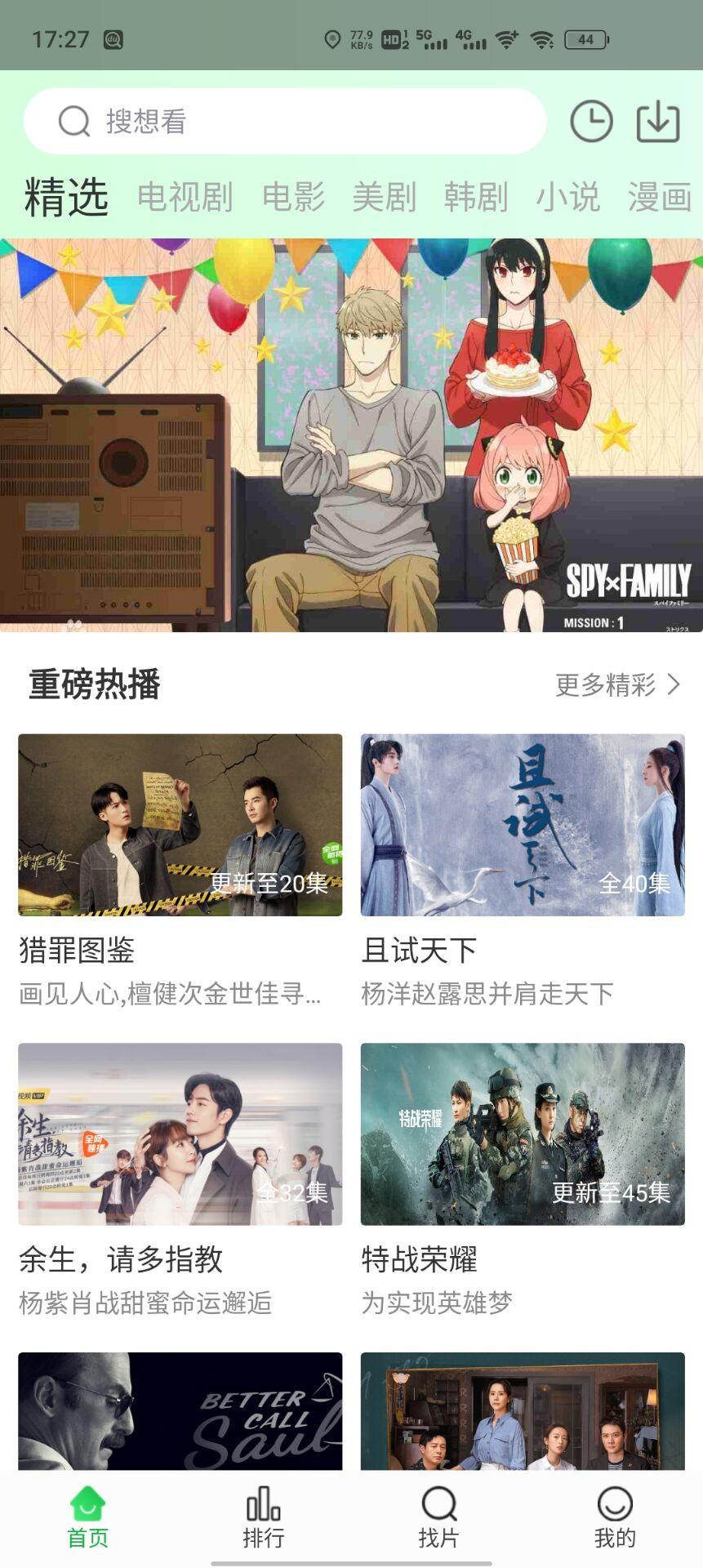The image size is (703, 1568).
Task: Open the 余生，请多指教 show card
Action: [x=180, y=1134]
